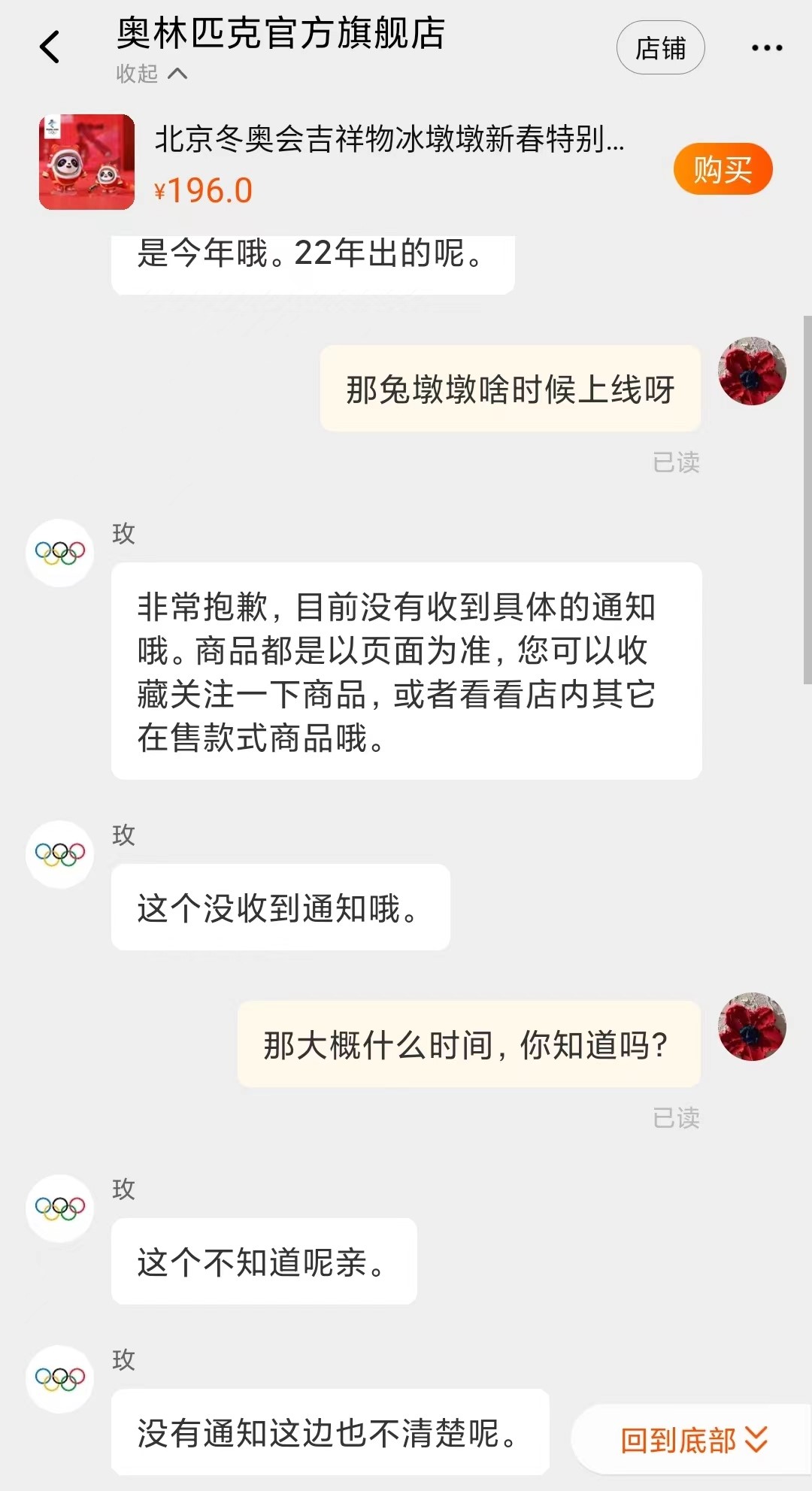Click the back arrow to exit chat
812x1491 pixels.
pyautogui.click(x=50, y=47)
